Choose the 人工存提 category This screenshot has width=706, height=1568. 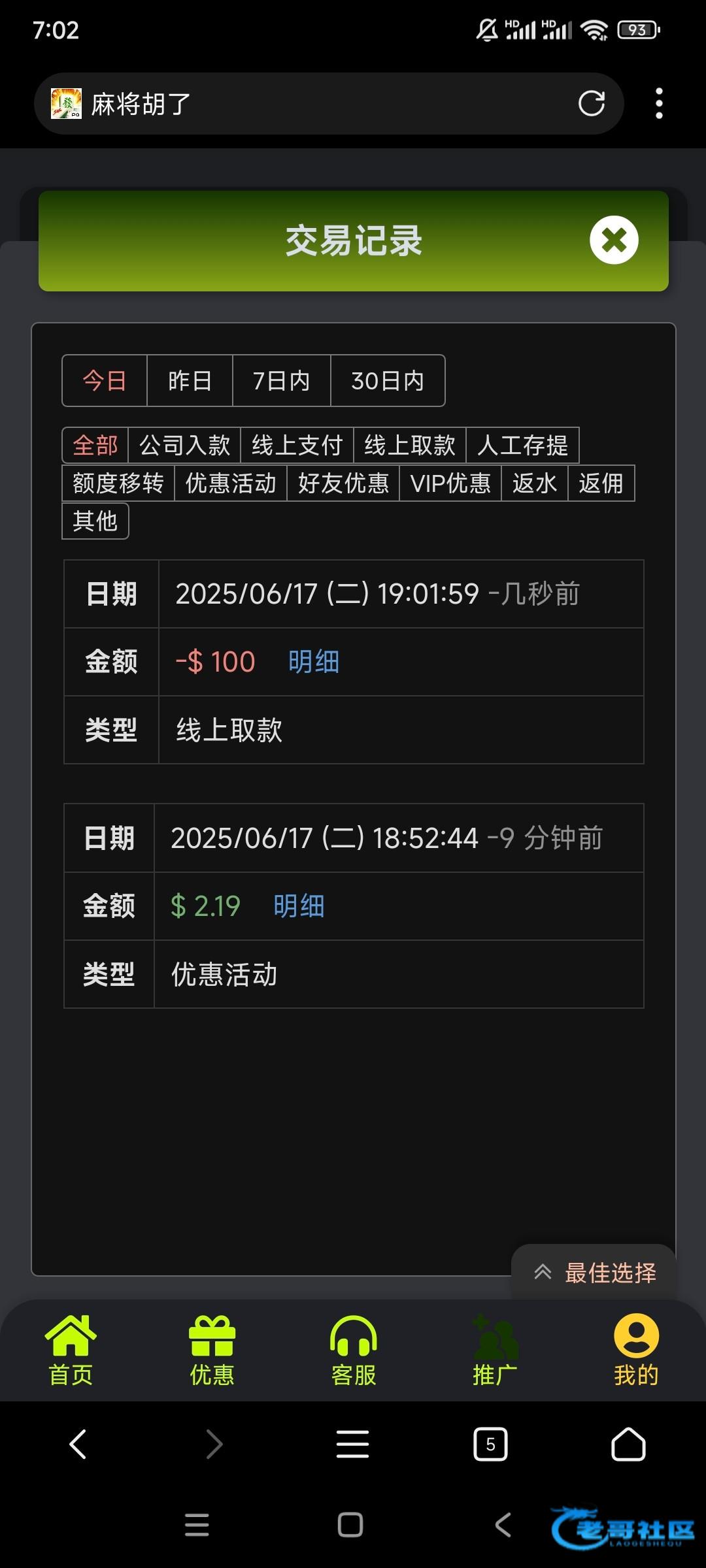click(522, 446)
